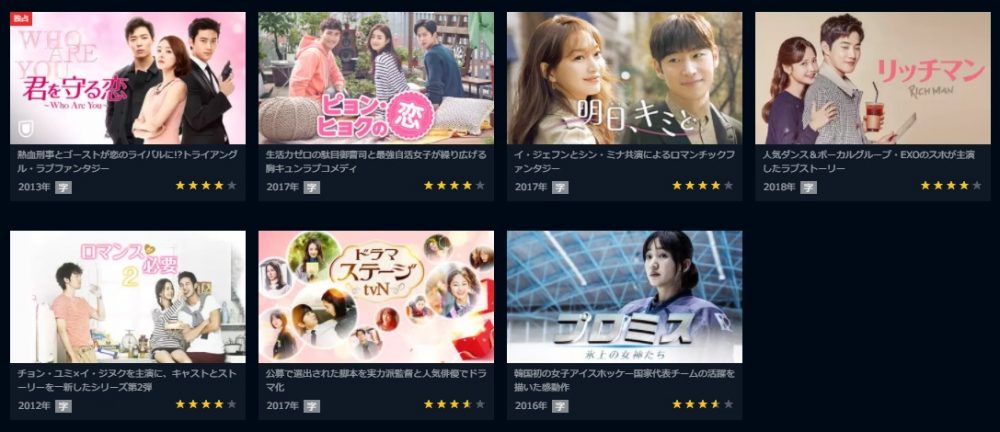Open the drama ピョン・ヒョクの恋
This screenshot has height=432, width=1000.
[x=375, y=80]
